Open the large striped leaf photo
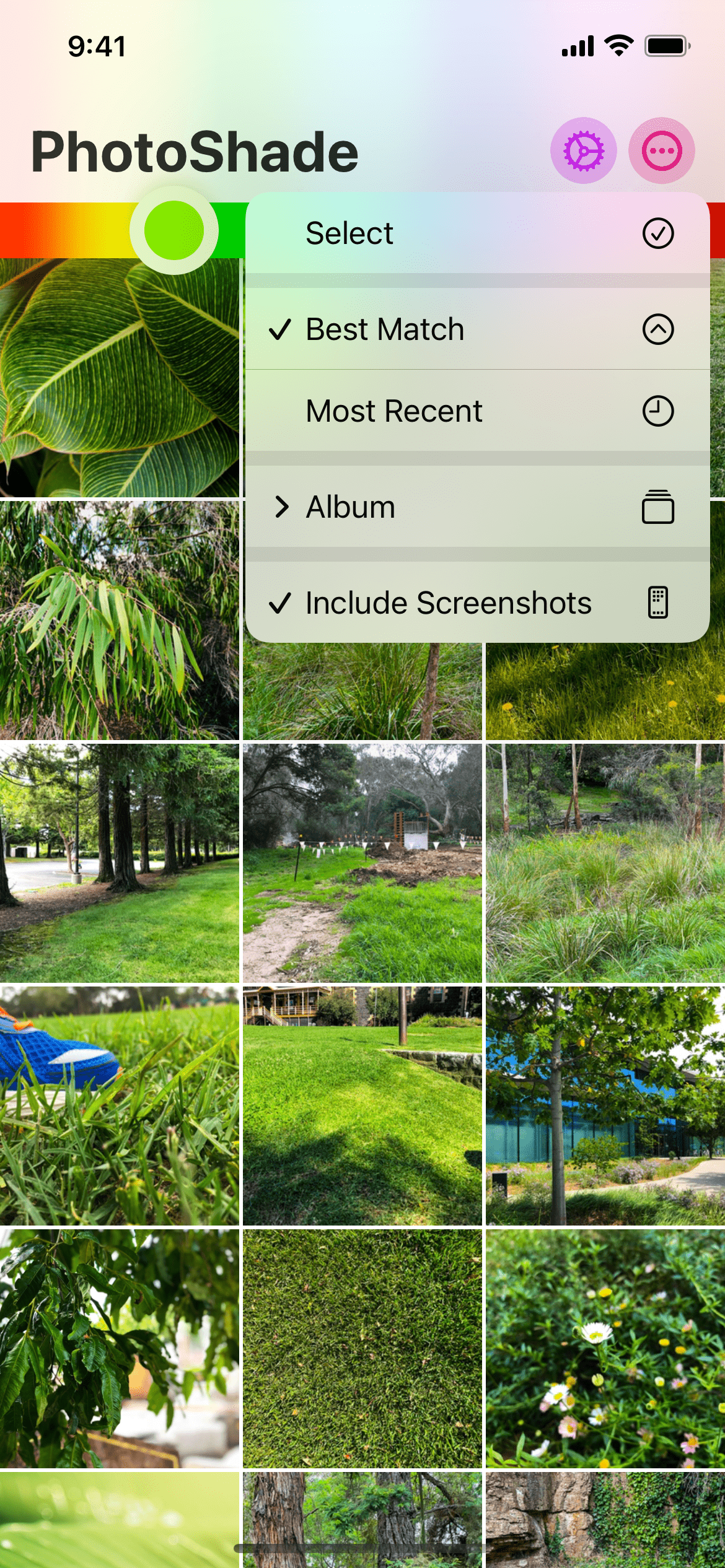Screen dimensions: 725x1568 [119, 378]
